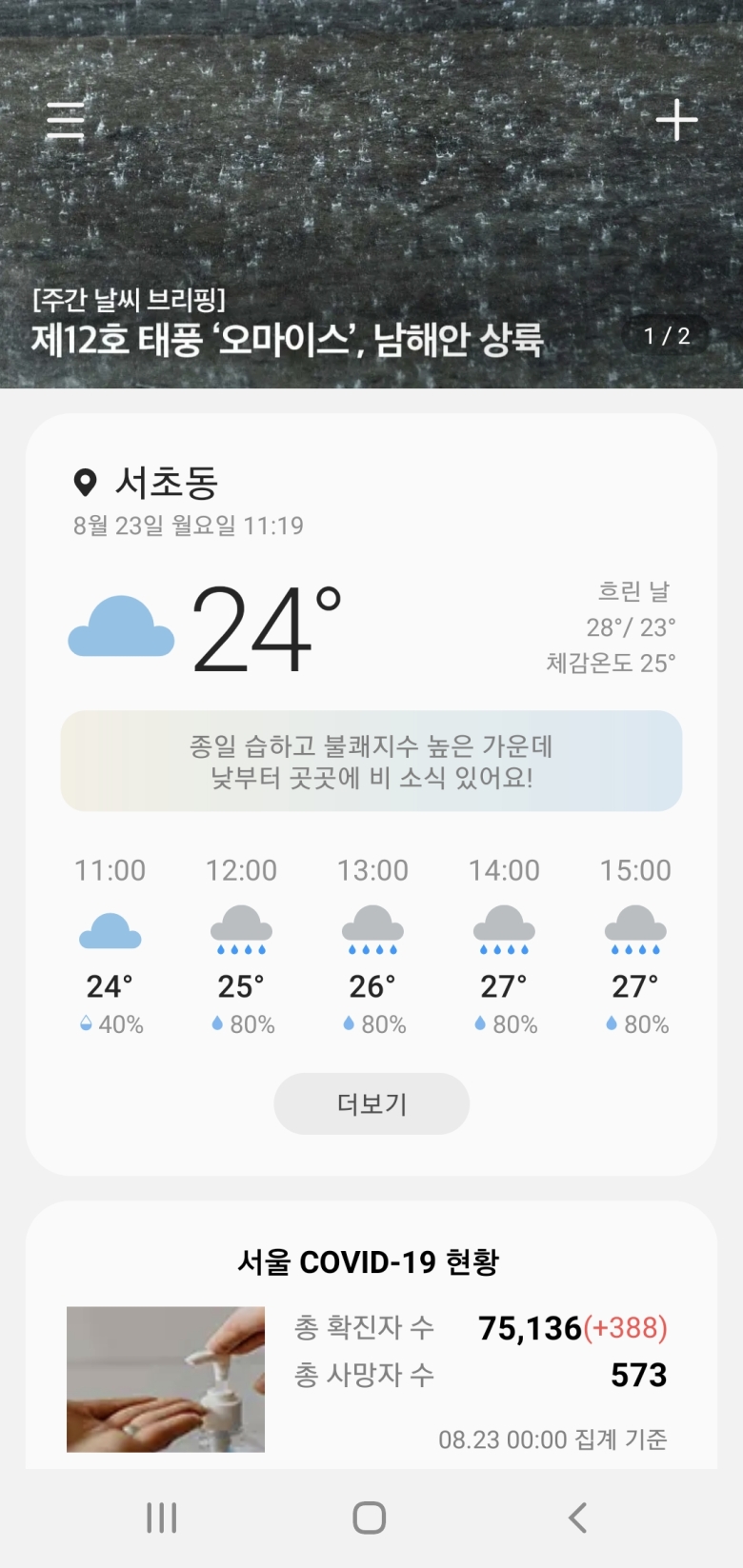Show recent apps from navigation bar
743x1568 pixels.
pyautogui.click(x=162, y=1518)
